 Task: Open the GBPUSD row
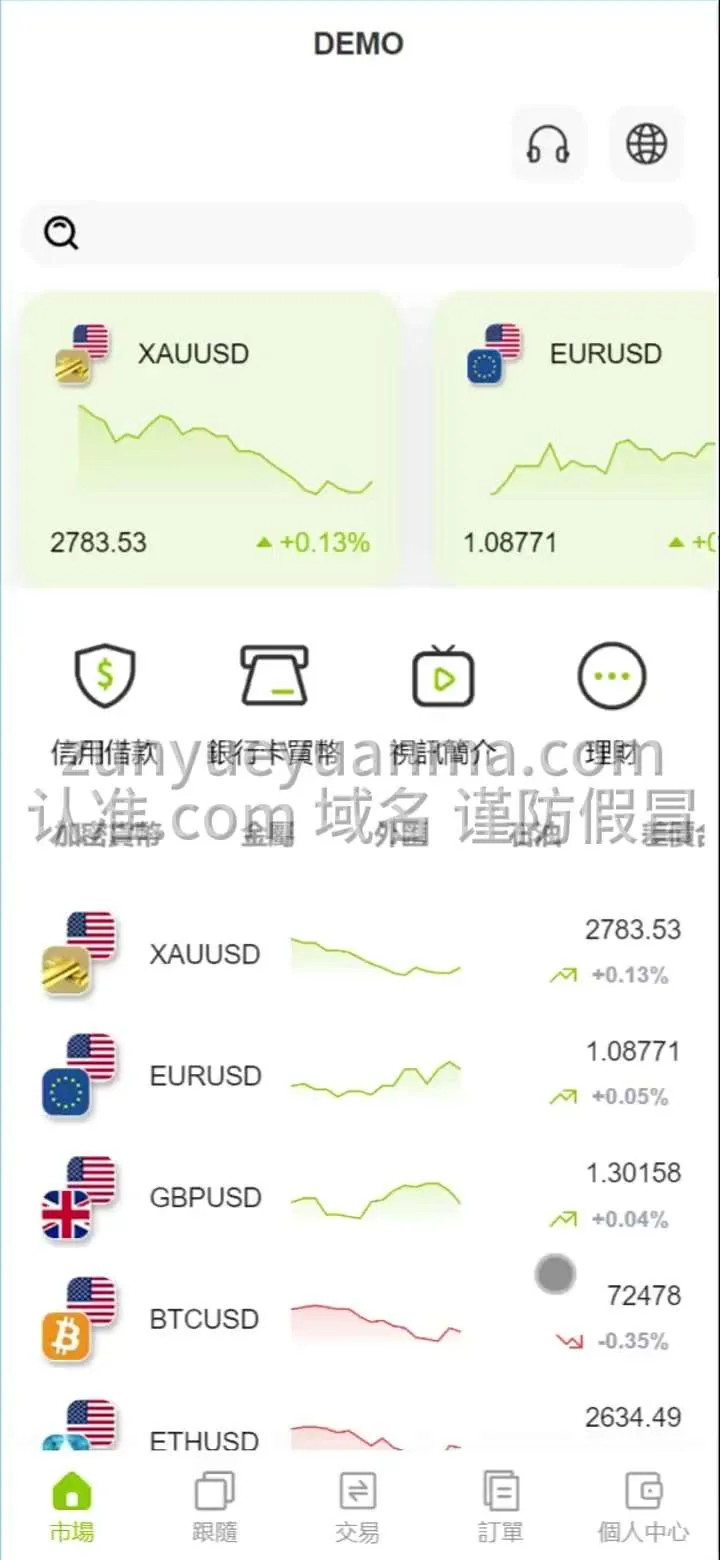[360, 1197]
